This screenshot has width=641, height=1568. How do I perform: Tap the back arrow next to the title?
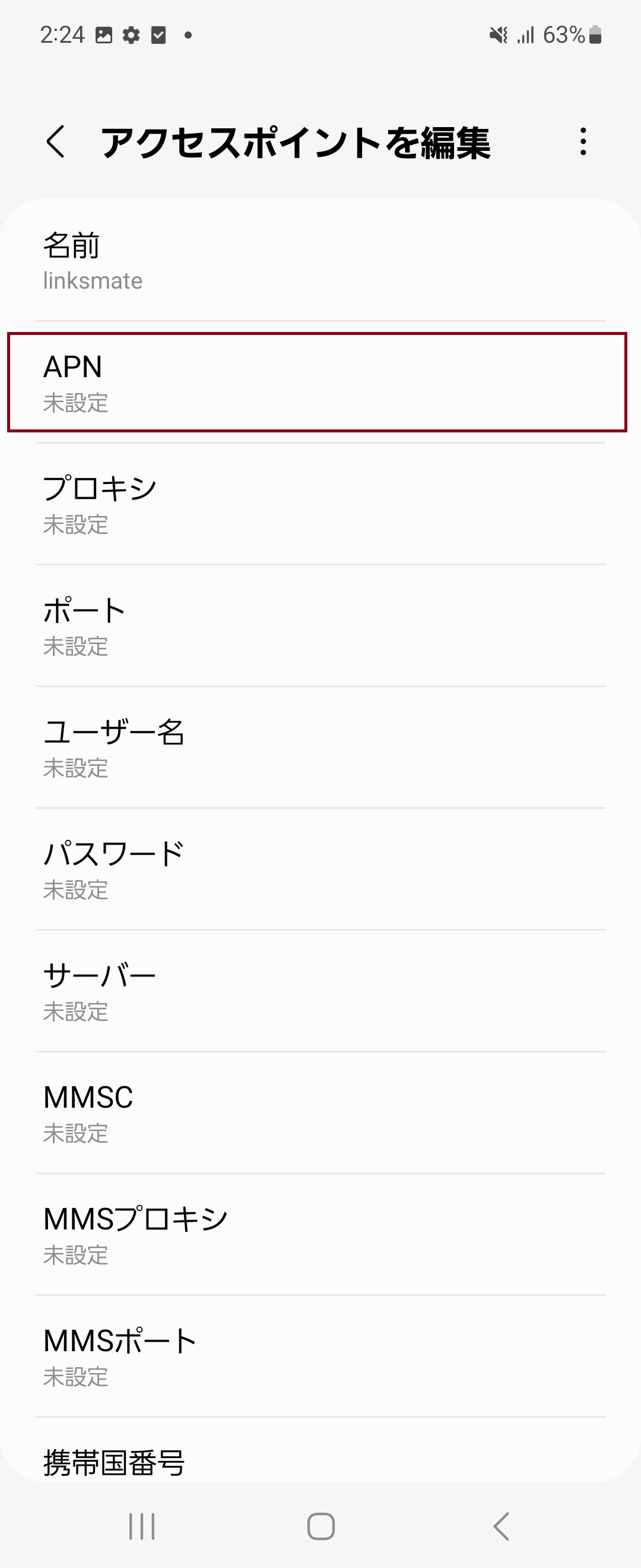point(56,143)
